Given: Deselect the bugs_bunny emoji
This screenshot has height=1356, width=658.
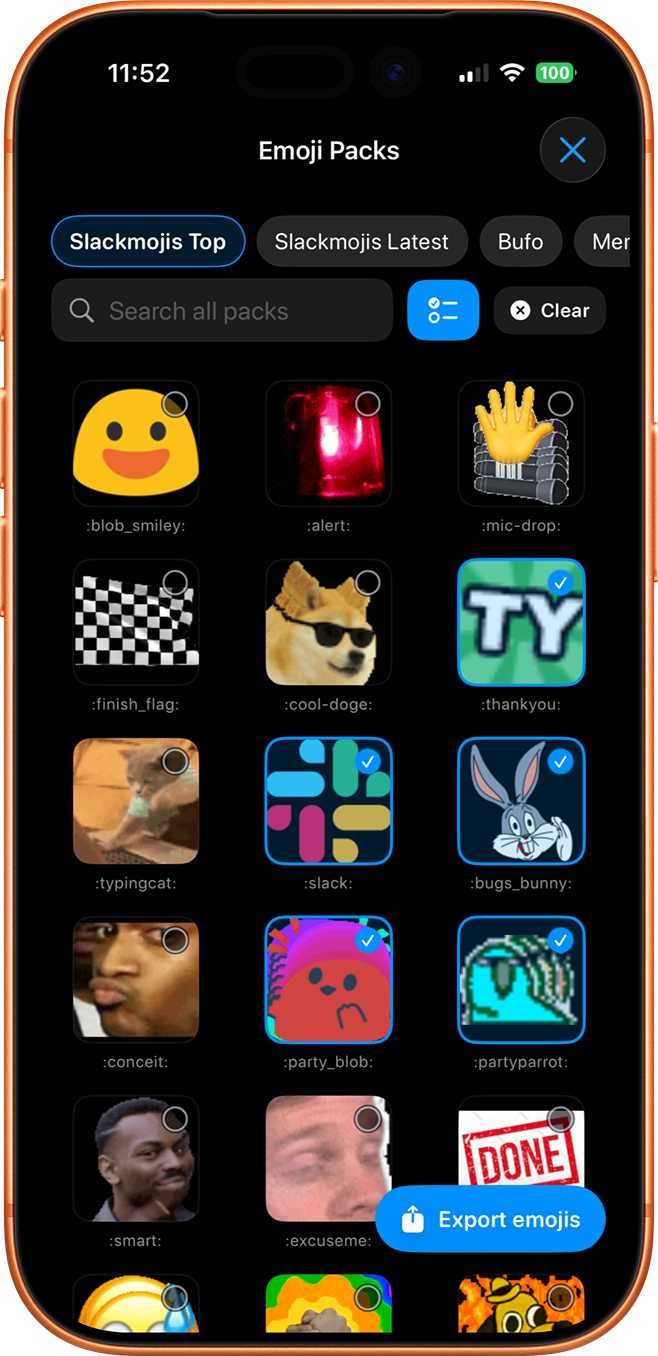Looking at the screenshot, I should click(521, 801).
